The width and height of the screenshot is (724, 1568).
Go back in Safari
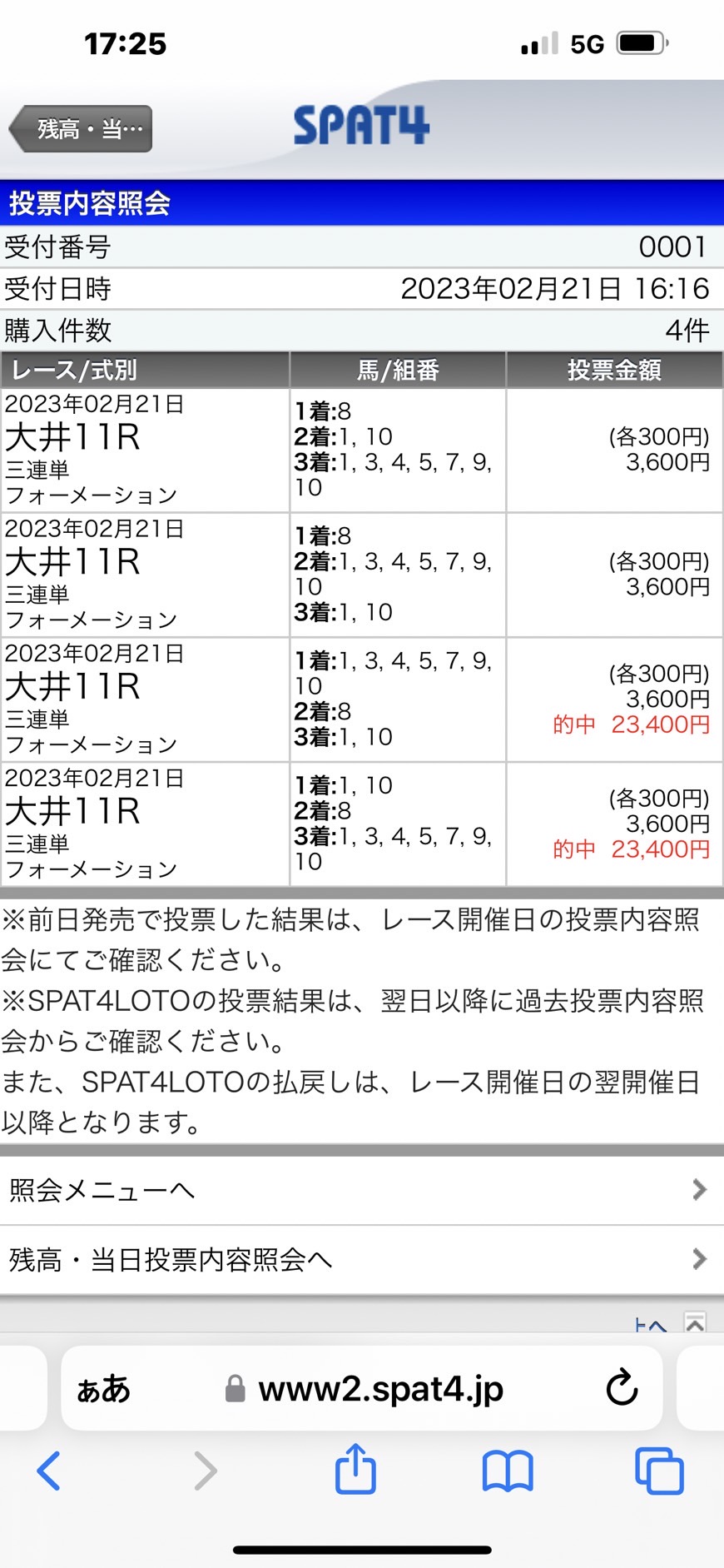pyautogui.click(x=49, y=1471)
